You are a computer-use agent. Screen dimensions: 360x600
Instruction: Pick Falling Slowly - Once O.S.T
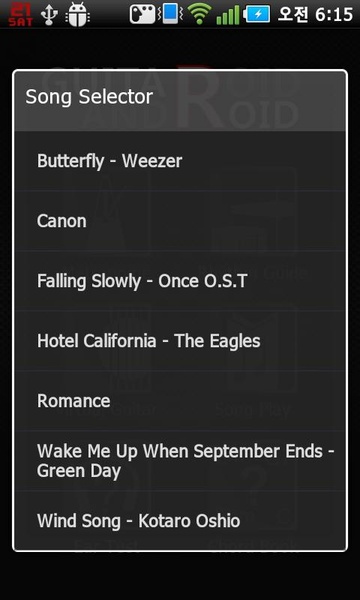coord(180,281)
